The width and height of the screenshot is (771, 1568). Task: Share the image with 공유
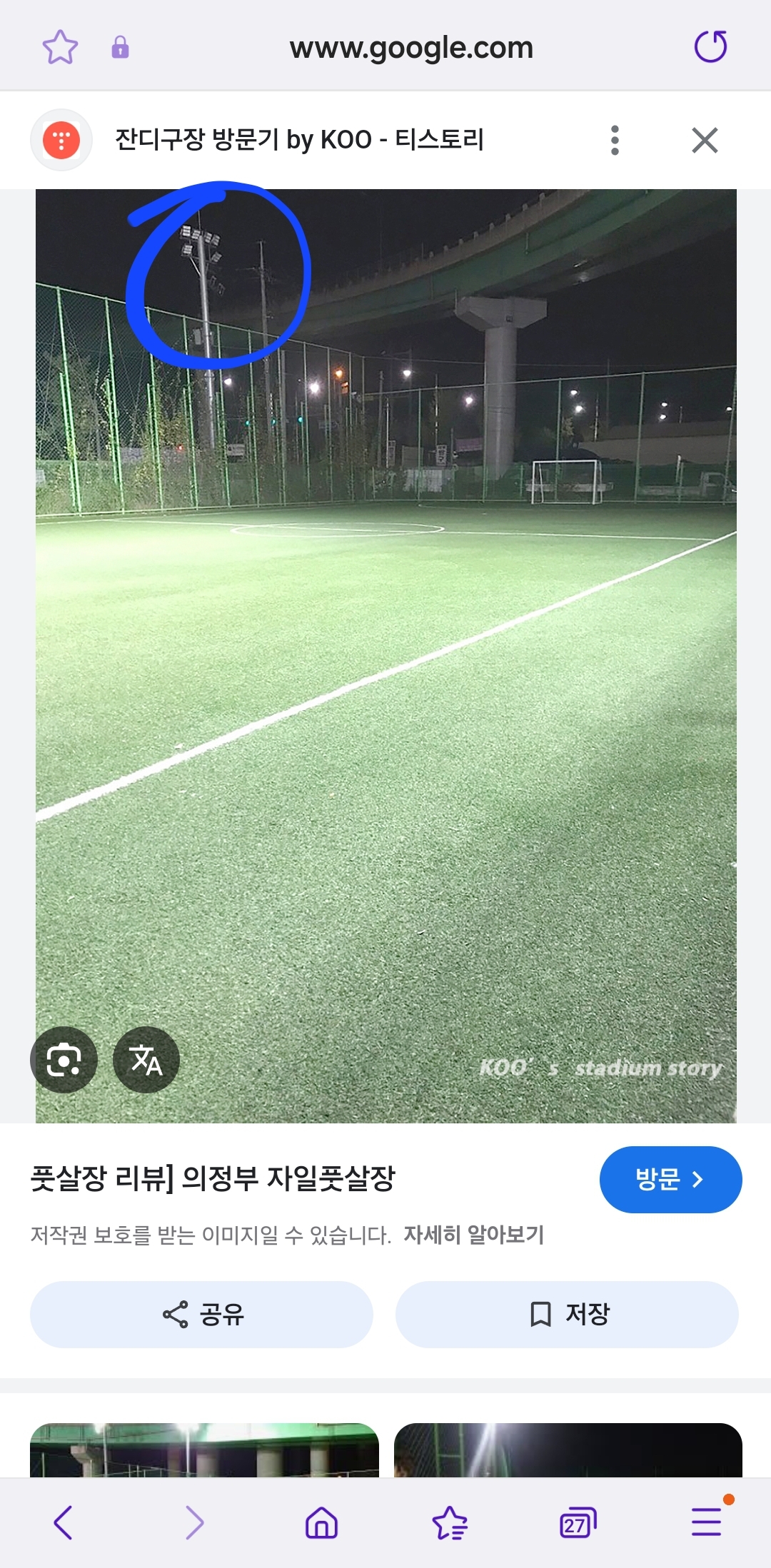click(x=201, y=1315)
